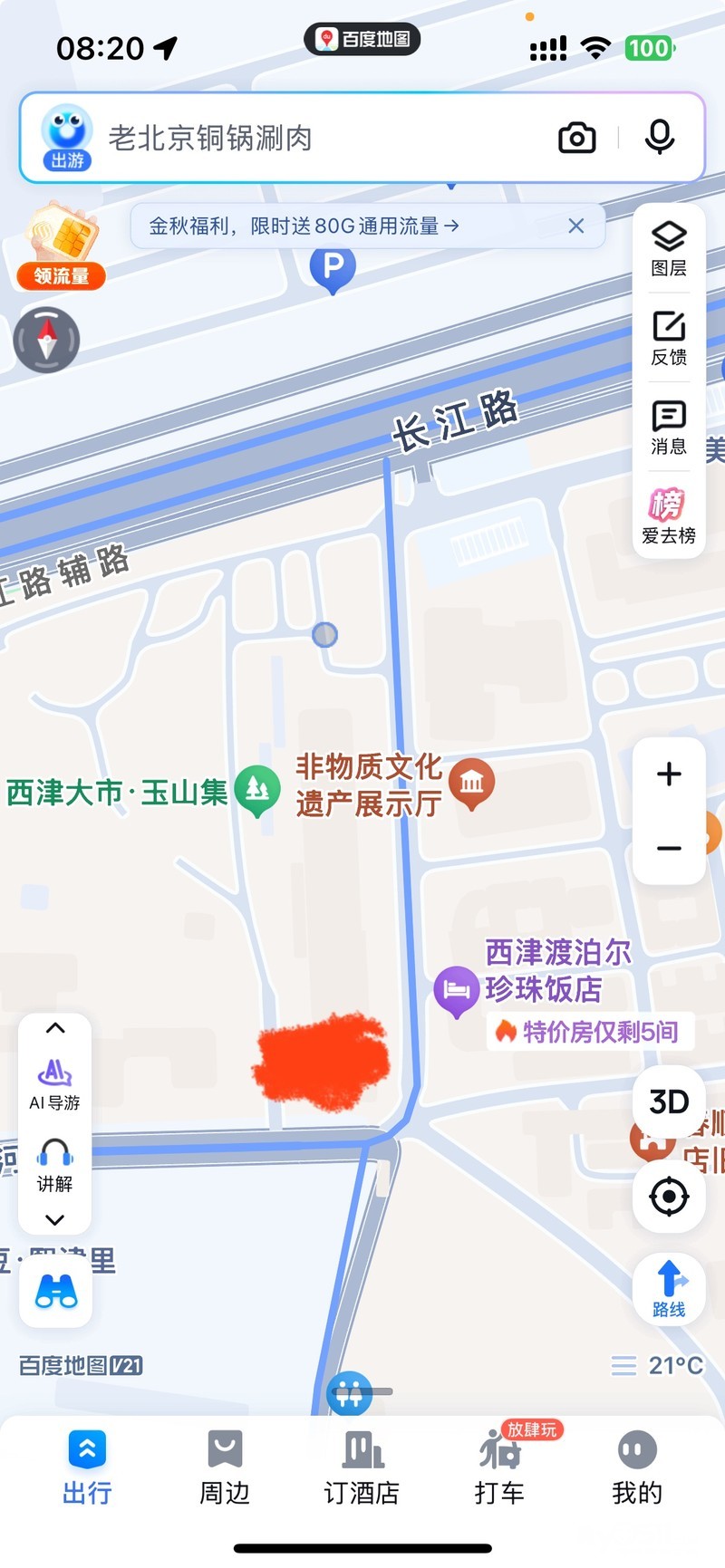The height and width of the screenshot is (1568, 725).
Task: Recenter the map on my current location
Action: click(669, 1197)
